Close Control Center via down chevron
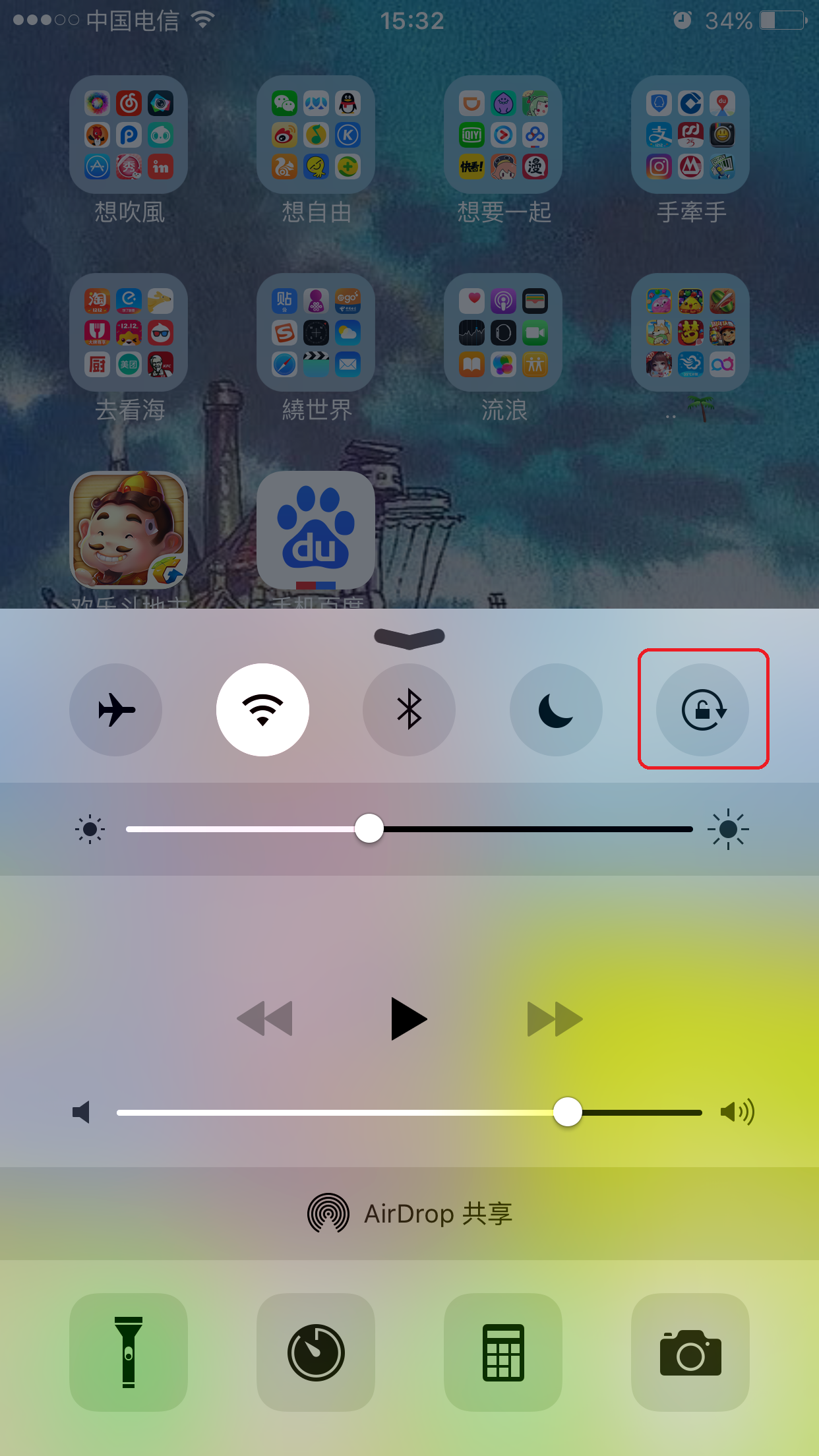 click(409, 638)
